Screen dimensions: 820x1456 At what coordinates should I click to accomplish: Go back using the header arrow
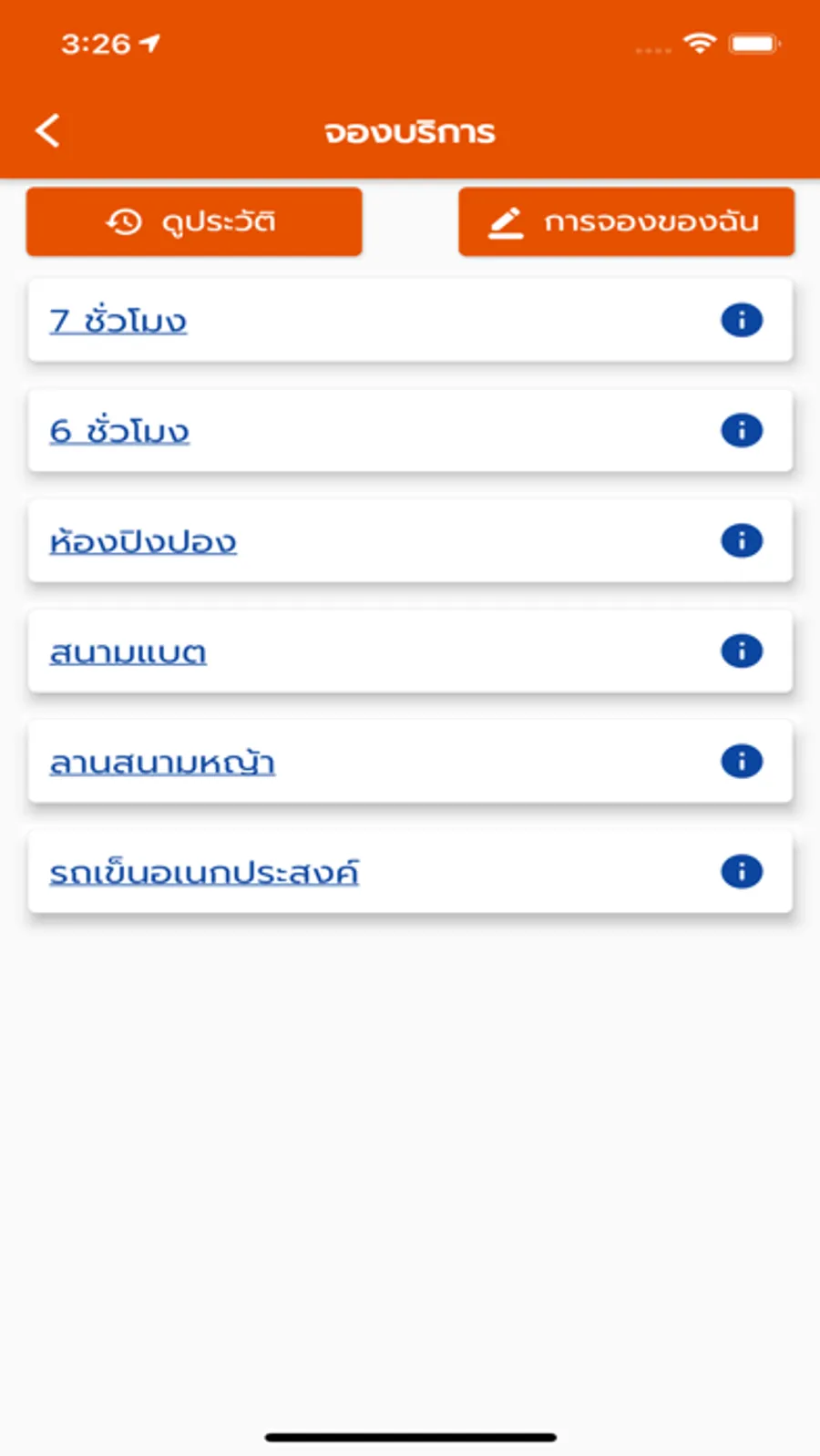(x=48, y=131)
